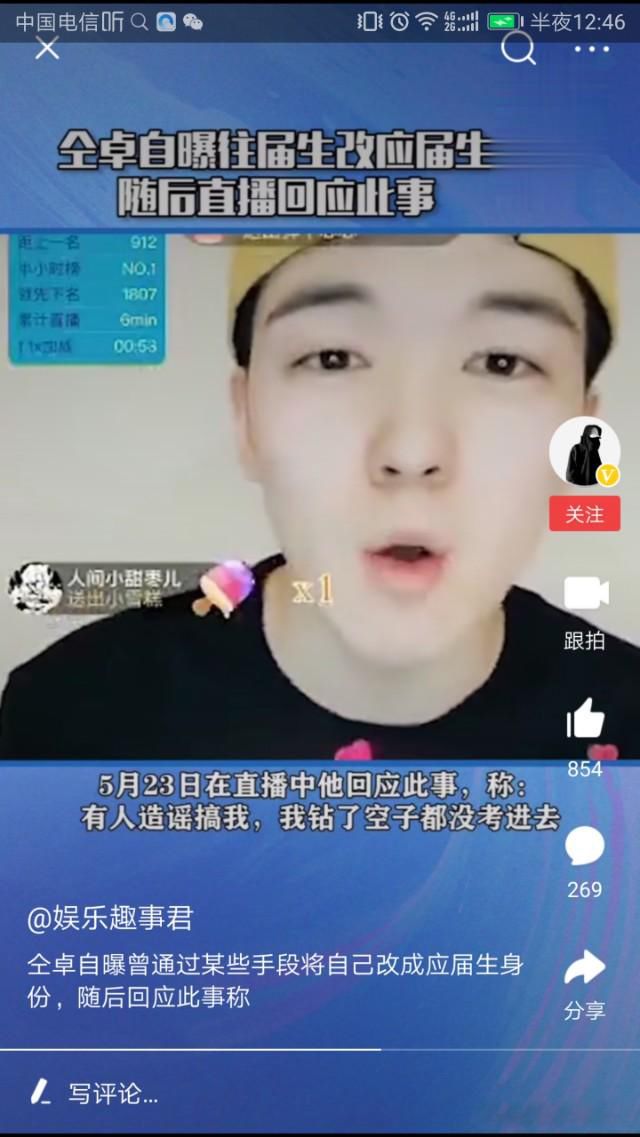
Task: Tap the 跟拍 camera icon
Action: tap(585, 593)
